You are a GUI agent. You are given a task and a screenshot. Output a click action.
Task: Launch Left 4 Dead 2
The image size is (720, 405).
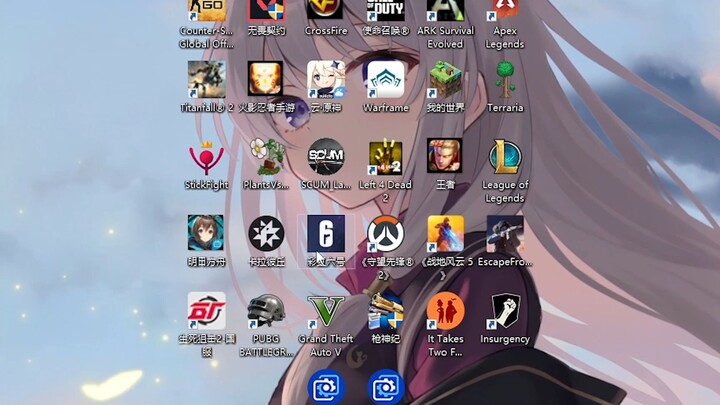tap(386, 157)
